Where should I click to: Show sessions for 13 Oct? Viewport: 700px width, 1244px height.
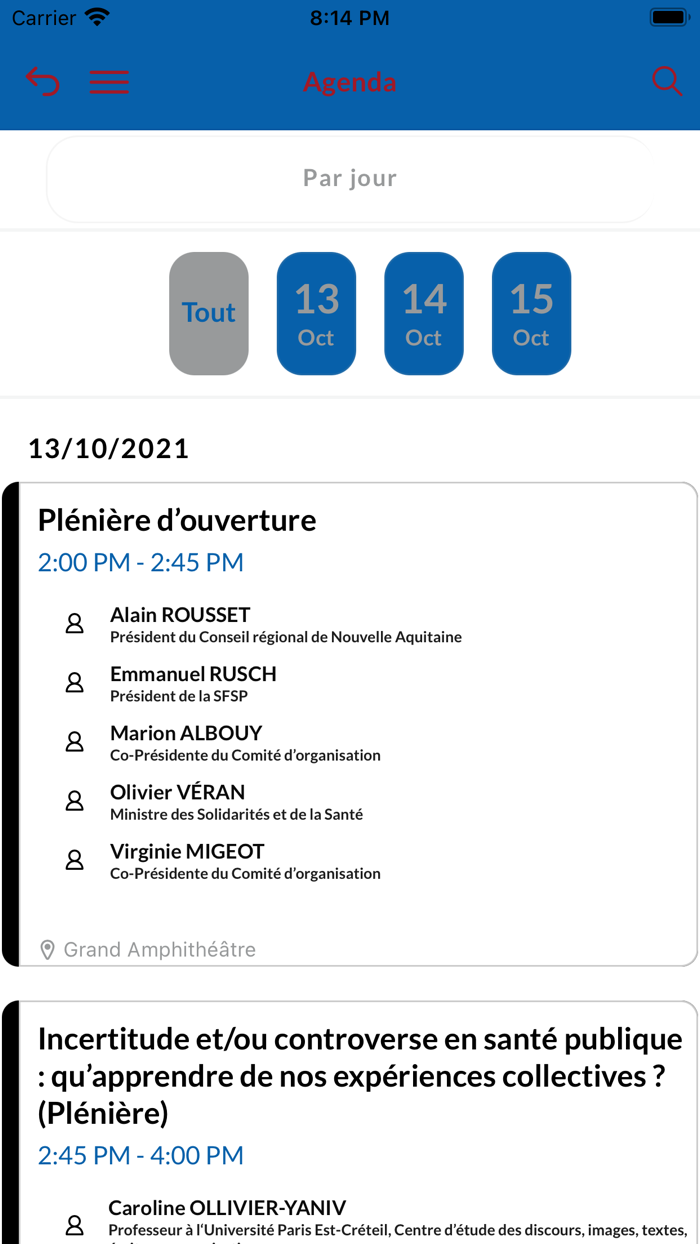pyautogui.click(x=316, y=313)
